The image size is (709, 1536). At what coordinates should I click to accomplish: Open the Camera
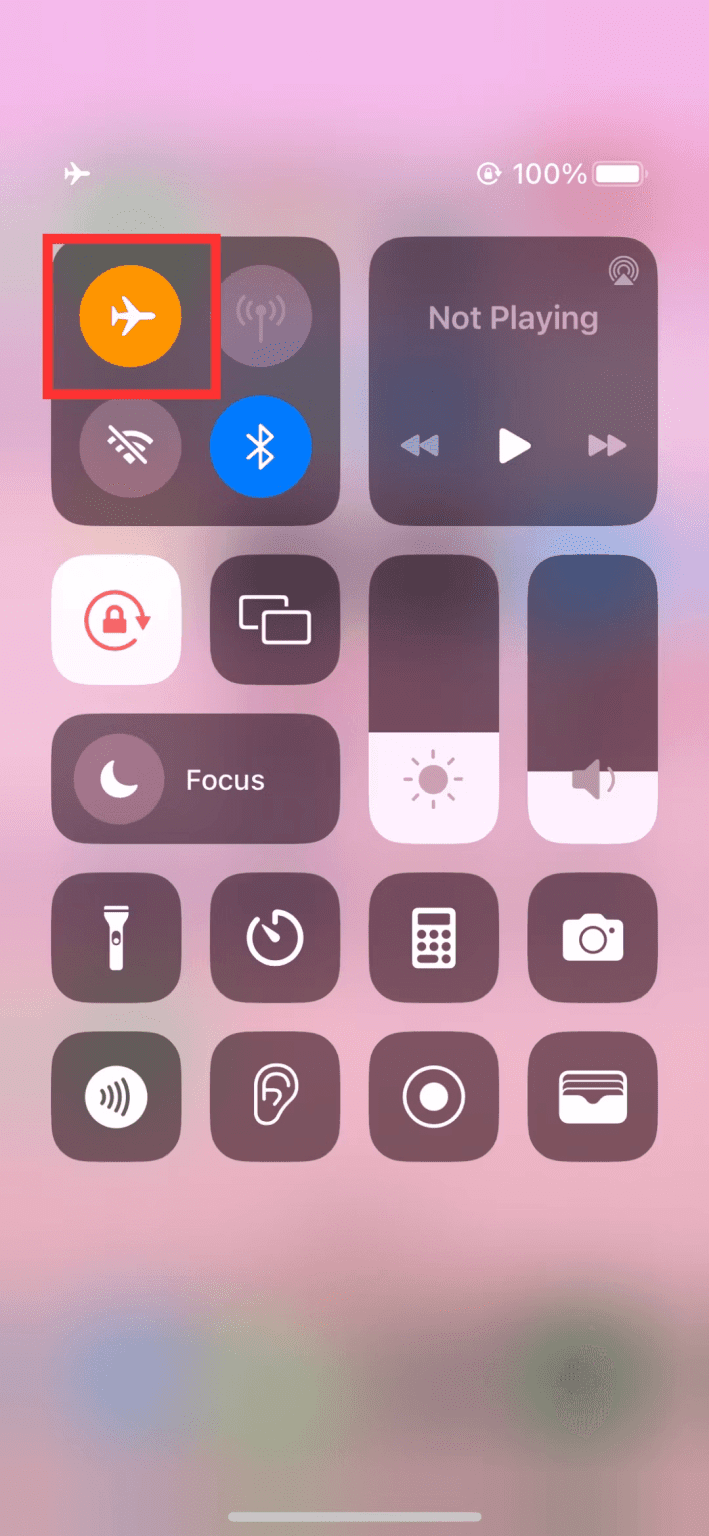(x=593, y=937)
